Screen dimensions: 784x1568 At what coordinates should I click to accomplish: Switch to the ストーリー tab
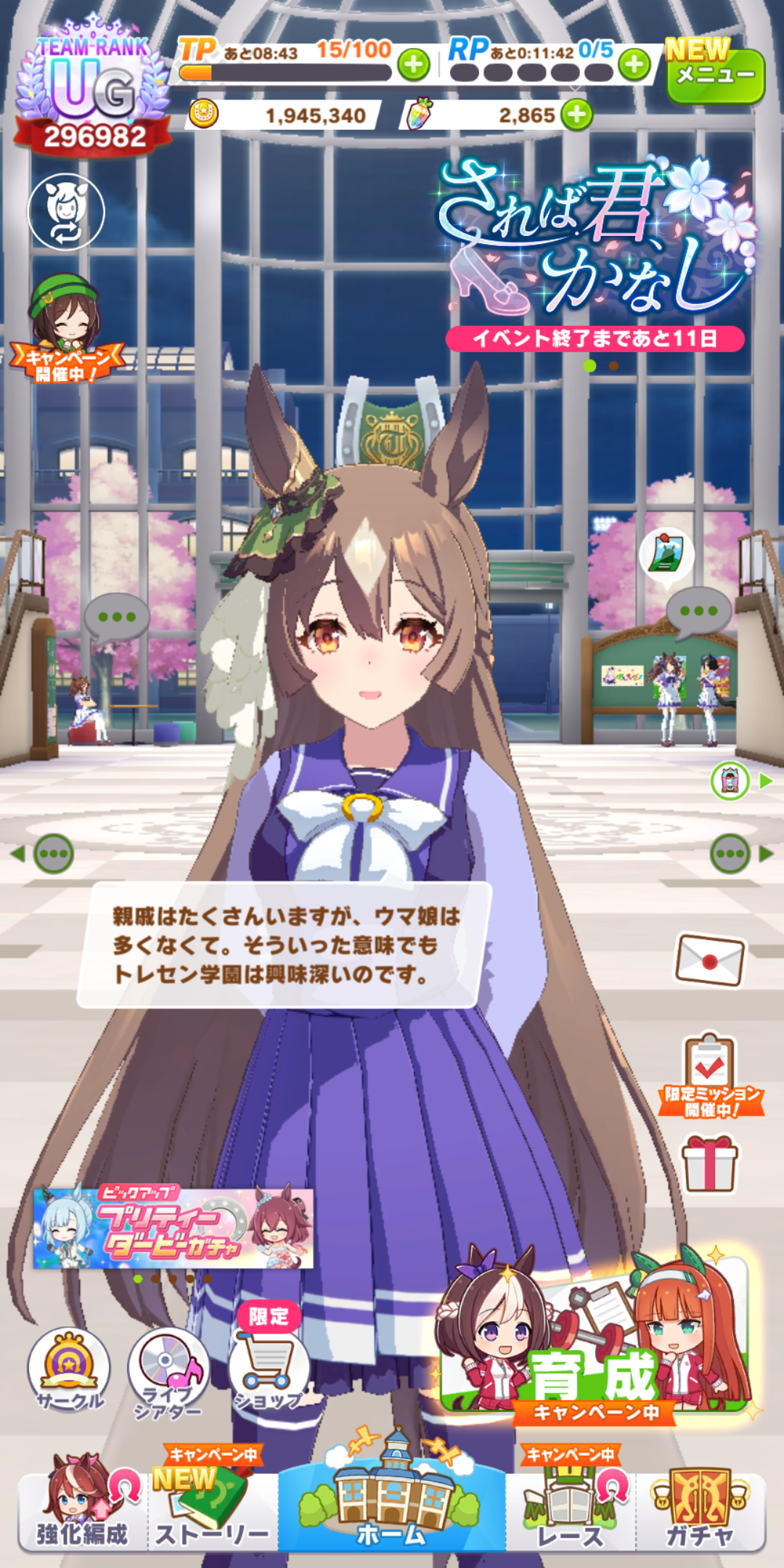point(212,1510)
